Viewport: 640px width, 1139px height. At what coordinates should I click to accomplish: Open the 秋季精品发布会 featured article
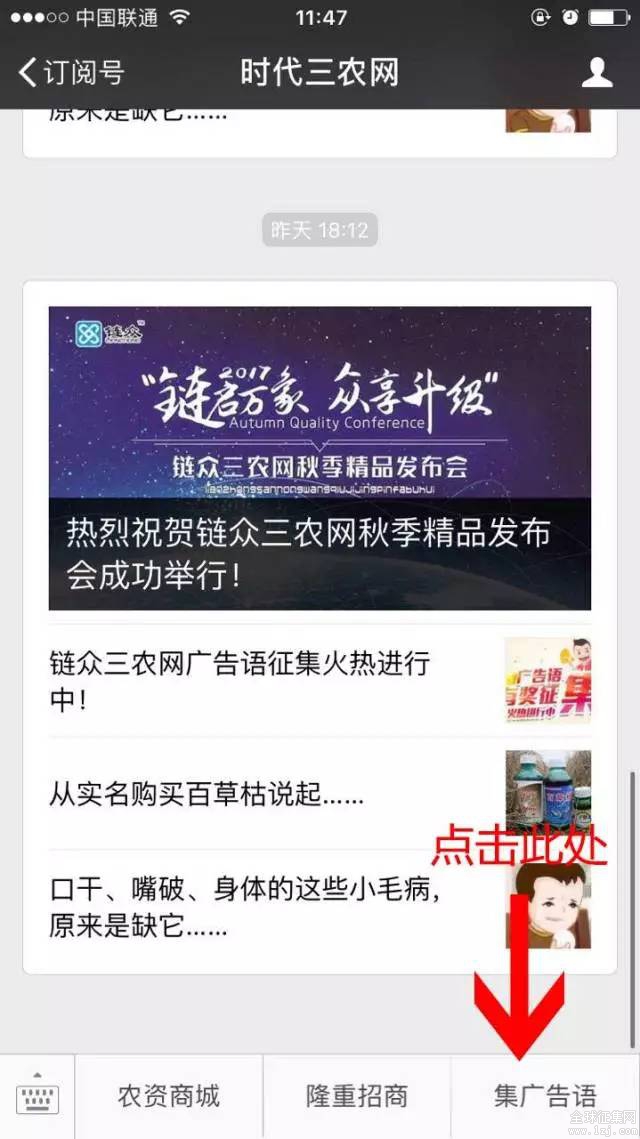tap(319, 458)
